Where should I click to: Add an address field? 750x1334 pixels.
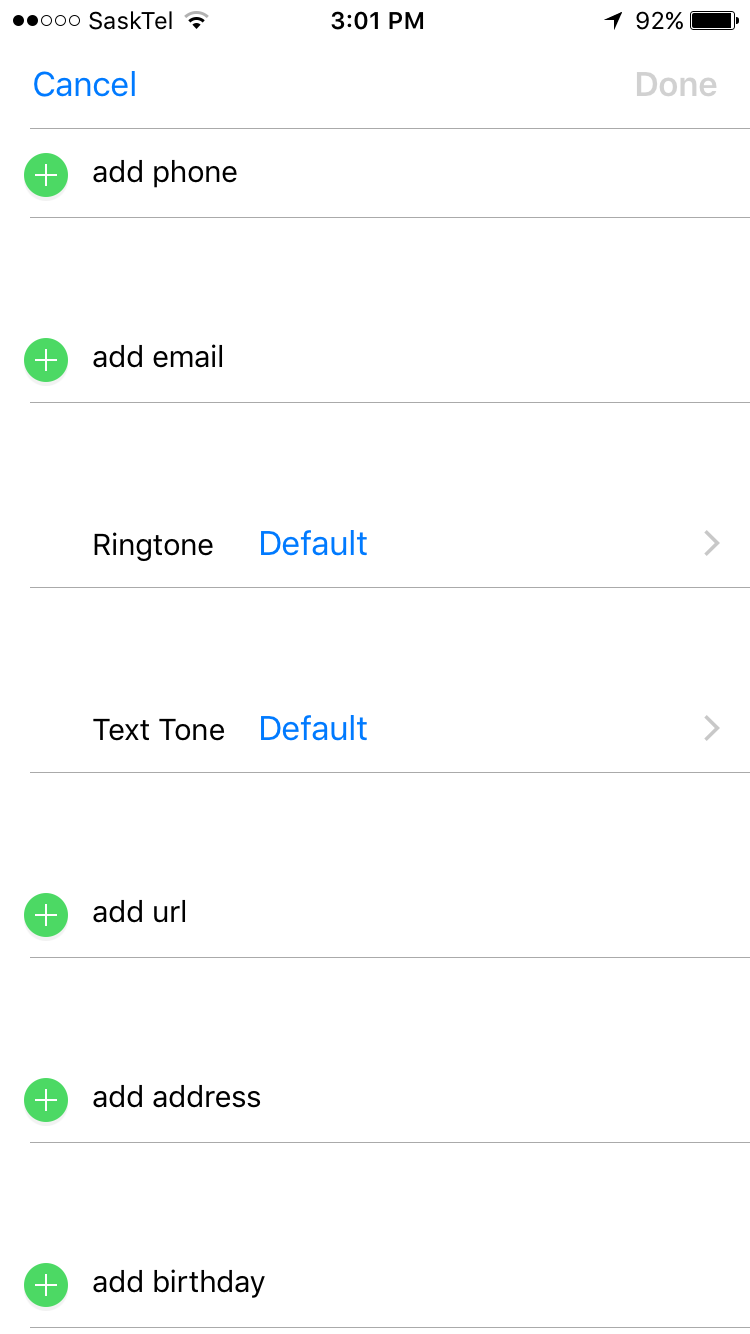click(x=46, y=1100)
